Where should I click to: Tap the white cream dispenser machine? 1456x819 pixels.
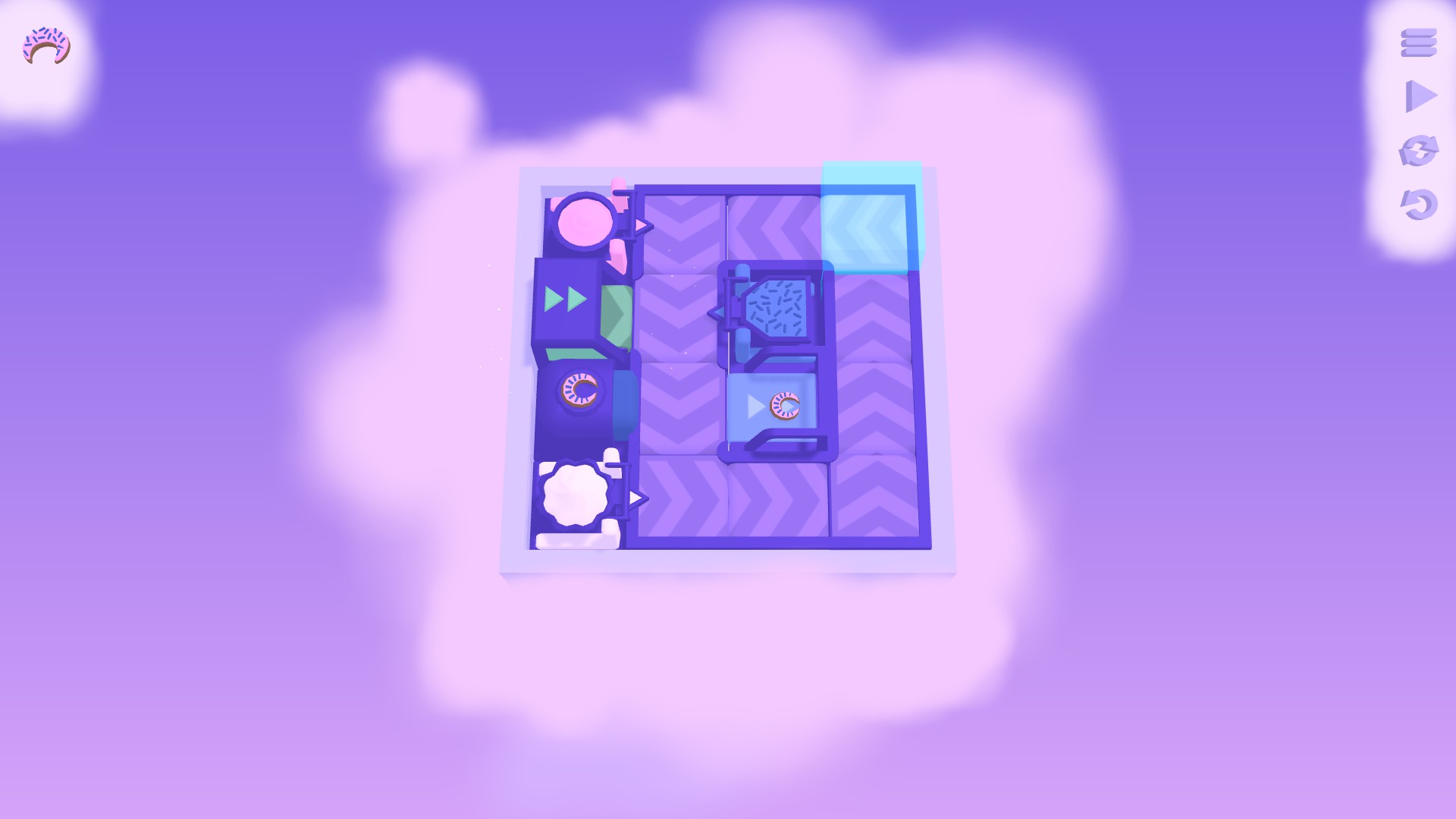pos(576,494)
